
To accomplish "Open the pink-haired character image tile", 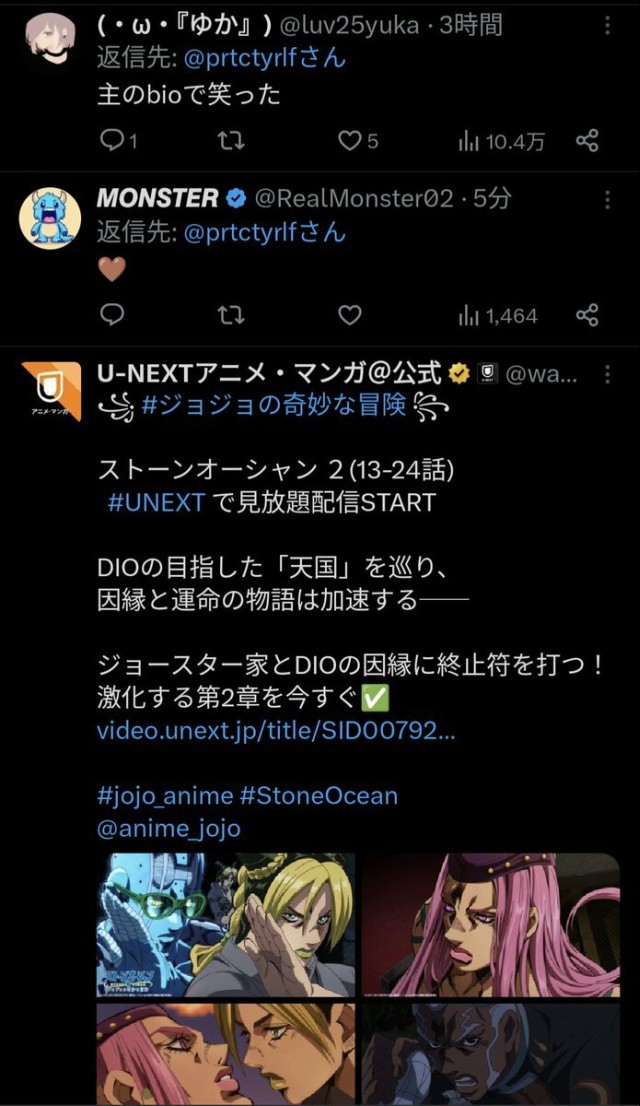I will [490, 925].
